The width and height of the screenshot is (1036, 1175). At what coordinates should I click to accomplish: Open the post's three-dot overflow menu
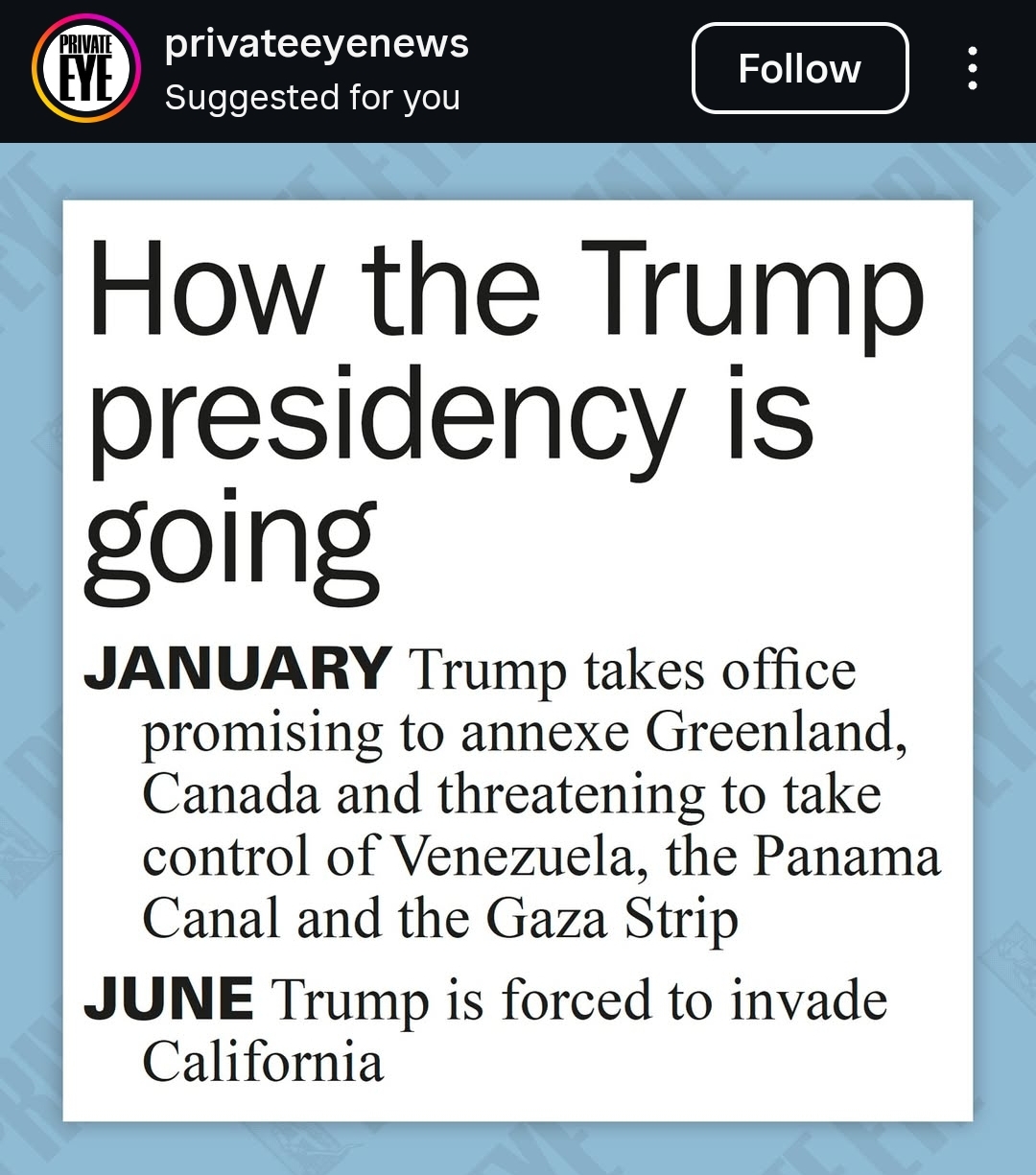(x=973, y=69)
